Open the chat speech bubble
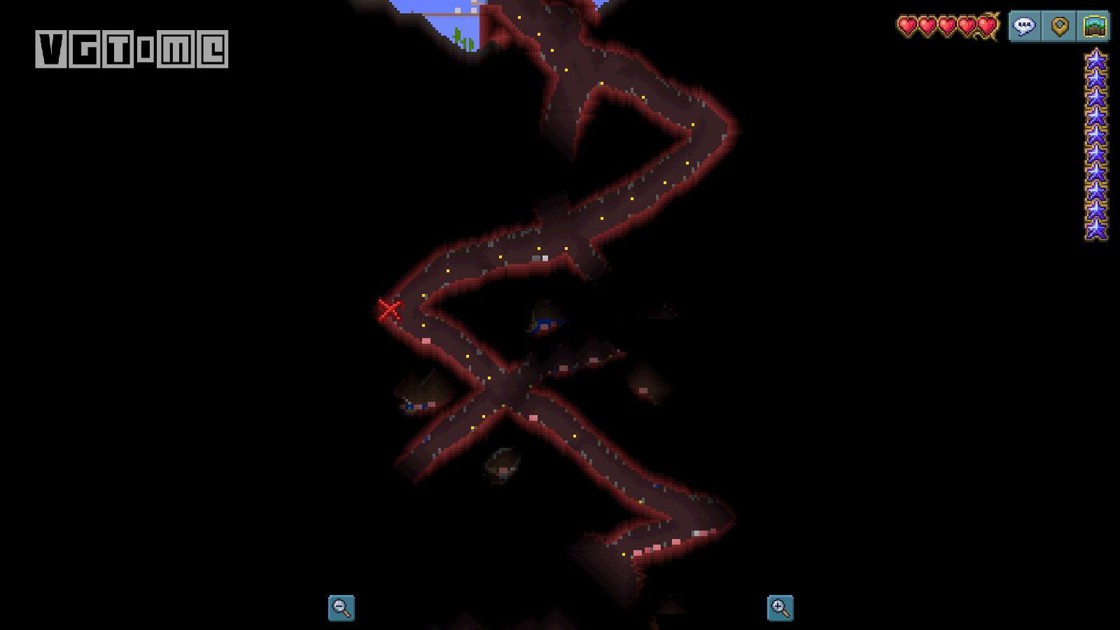 click(1025, 27)
